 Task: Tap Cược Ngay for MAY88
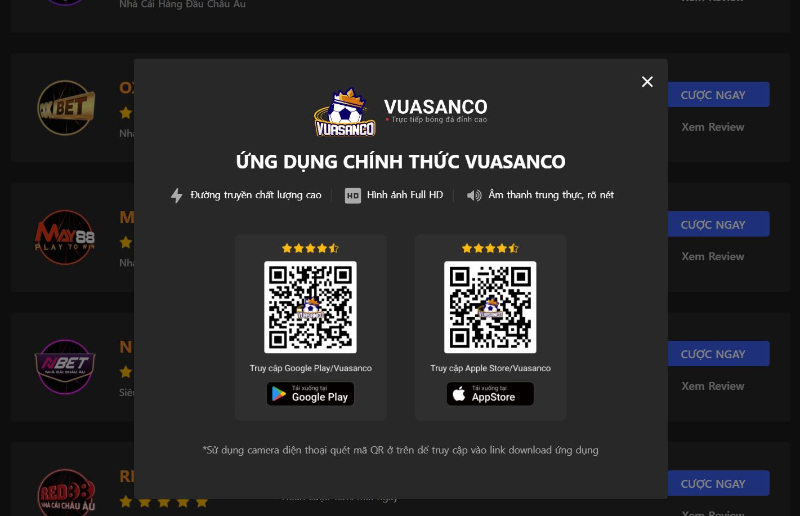(x=718, y=225)
